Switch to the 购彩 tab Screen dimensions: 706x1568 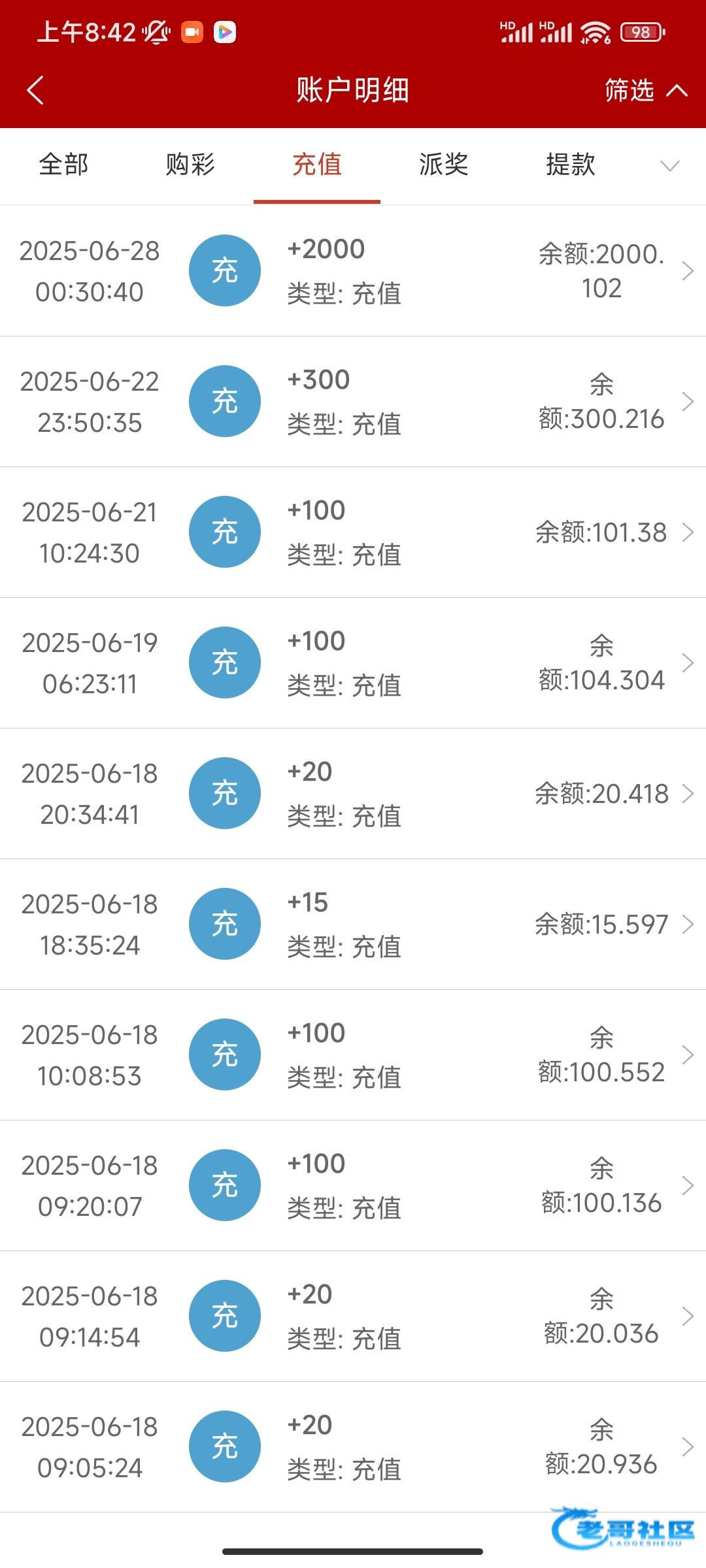(x=190, y=165)
